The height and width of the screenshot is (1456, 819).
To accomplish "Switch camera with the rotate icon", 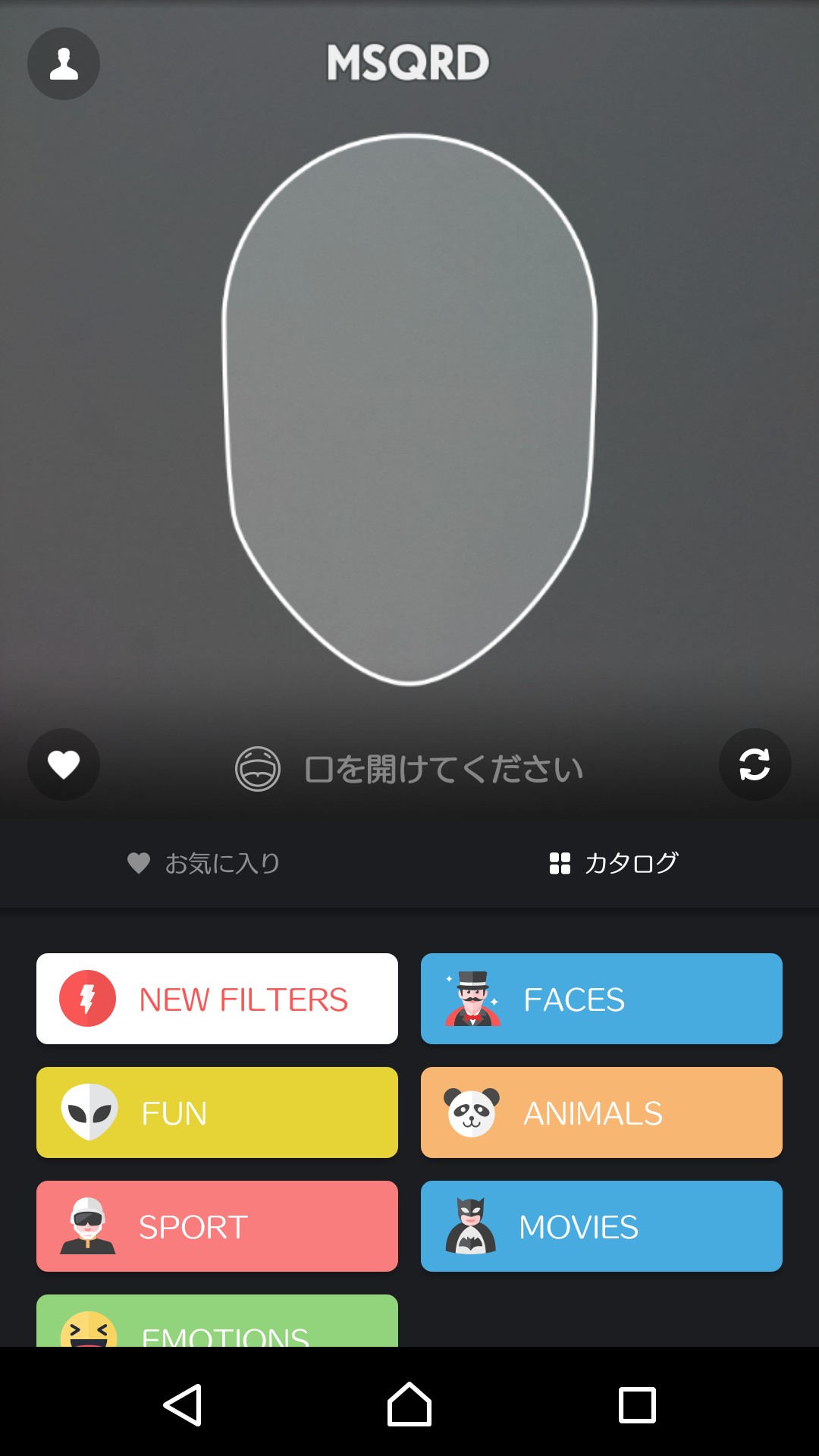I will tap(755, 764).
